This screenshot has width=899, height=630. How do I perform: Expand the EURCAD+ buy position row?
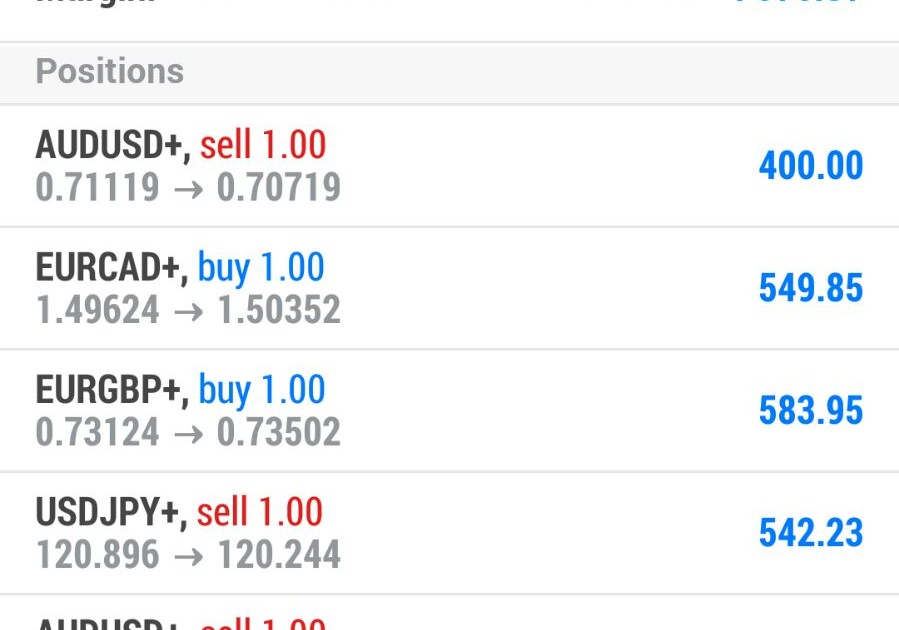click(449, 288)
